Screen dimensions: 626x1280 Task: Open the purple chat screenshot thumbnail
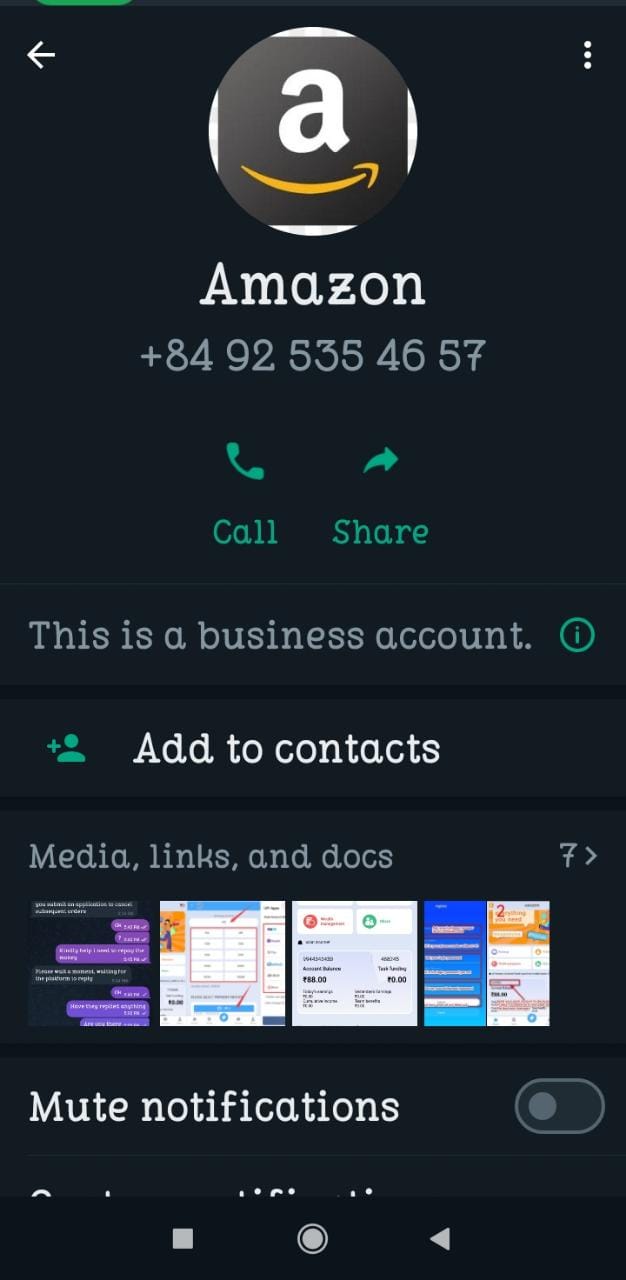(91, 963)
